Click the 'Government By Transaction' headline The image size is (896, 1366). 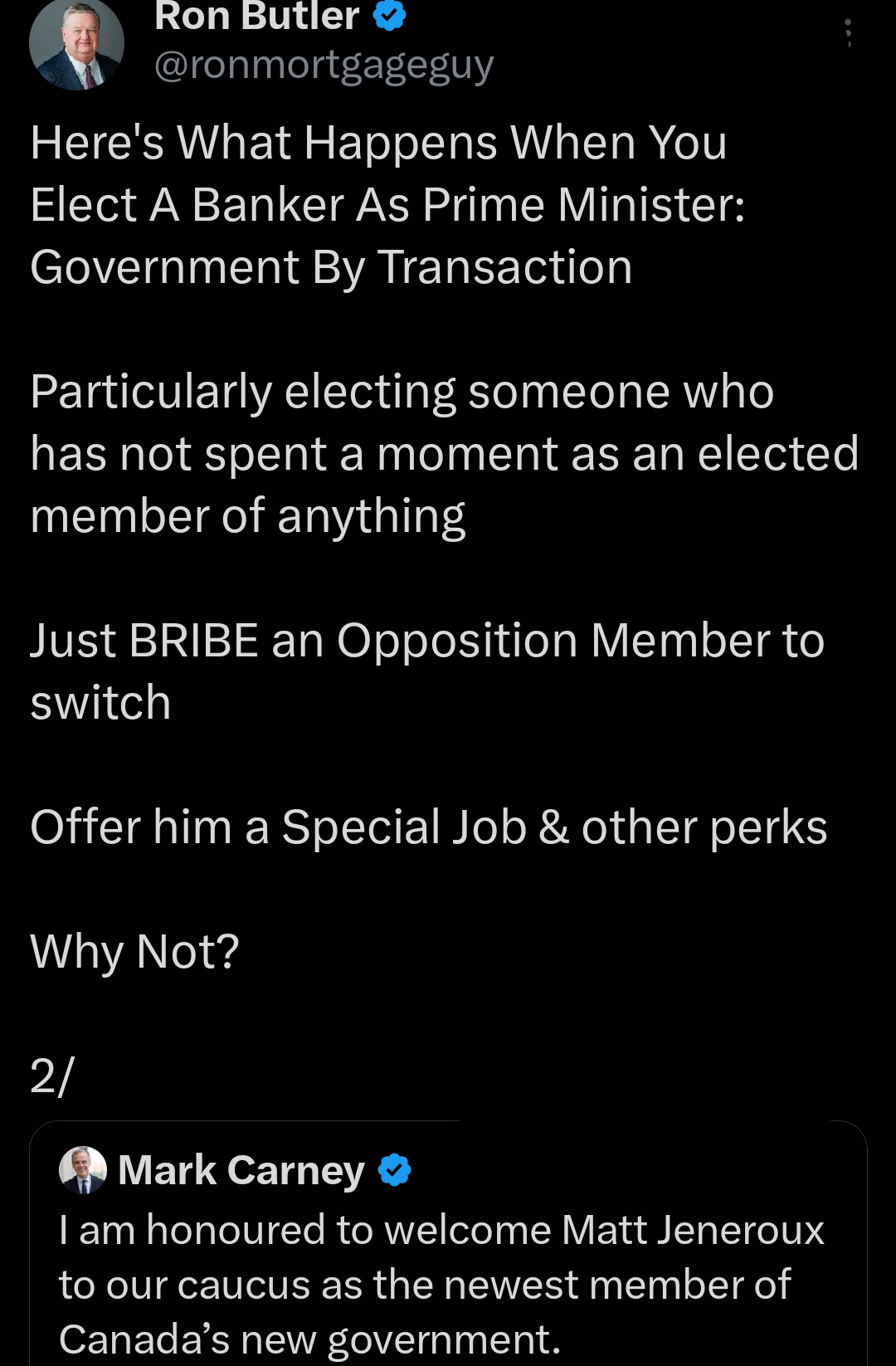(x=330, y=267)
